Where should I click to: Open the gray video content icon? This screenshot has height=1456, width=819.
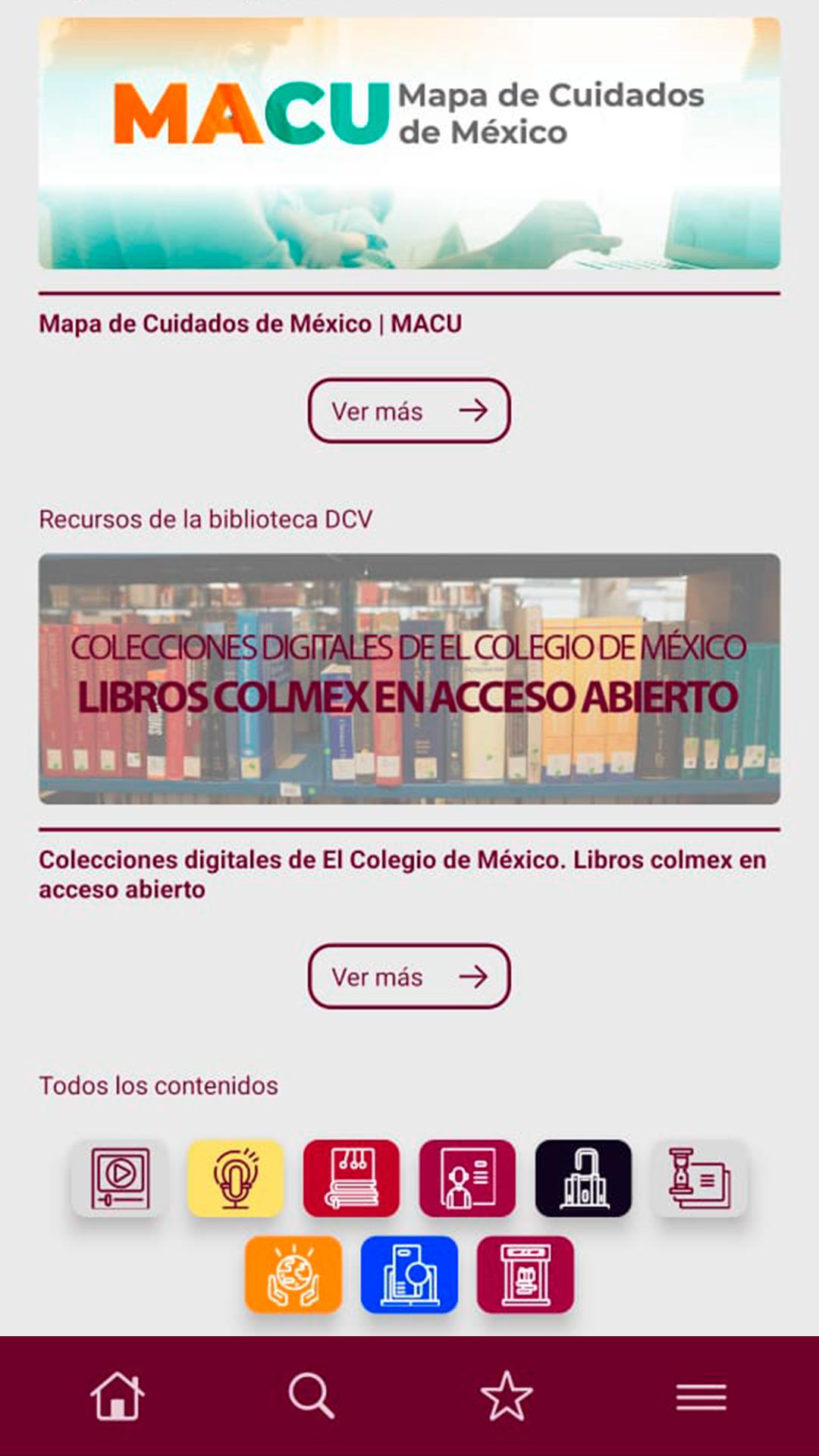120,1178
